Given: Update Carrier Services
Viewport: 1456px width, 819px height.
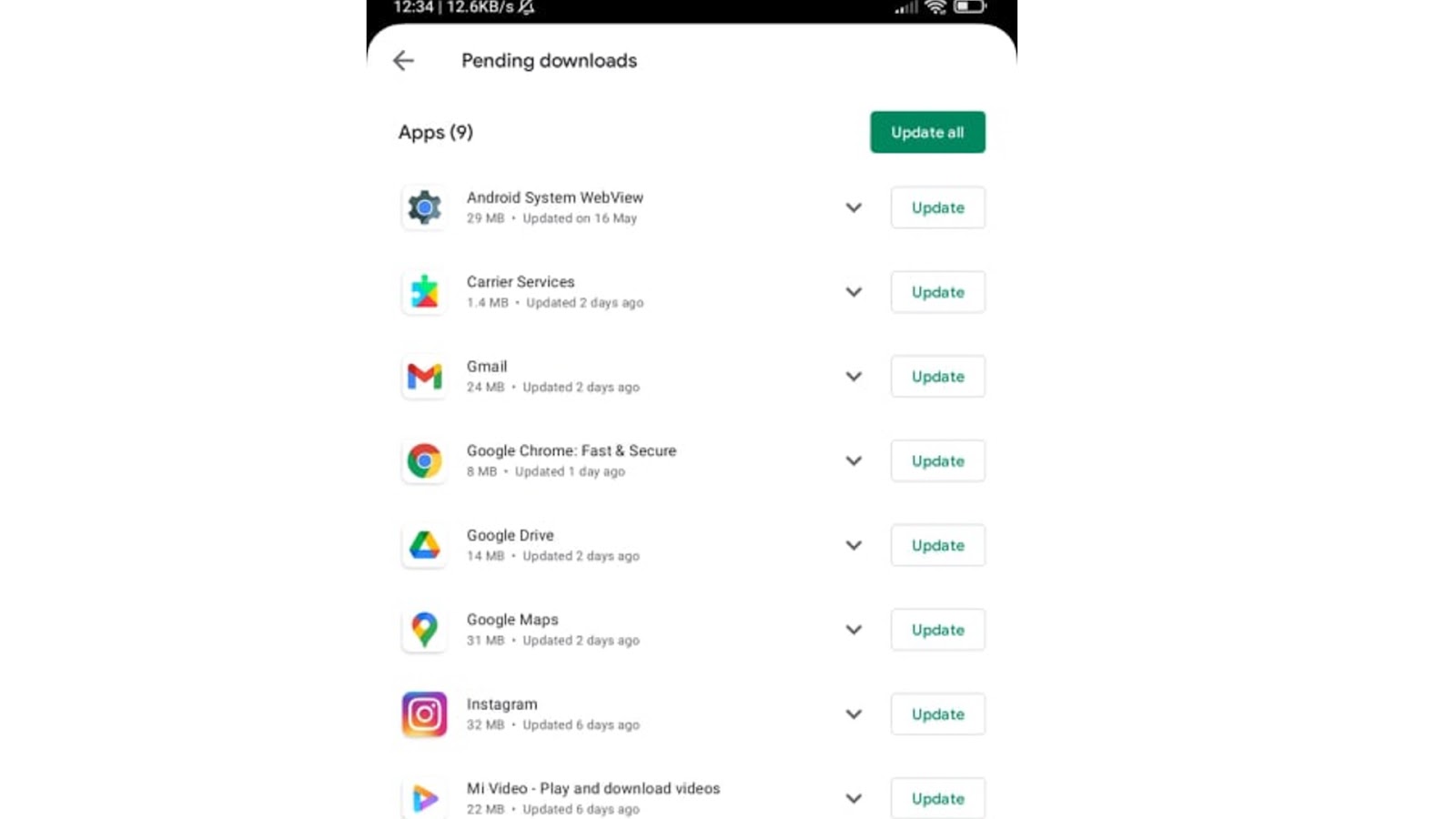Looking at the screenshot, I should [x=937, y=292].
